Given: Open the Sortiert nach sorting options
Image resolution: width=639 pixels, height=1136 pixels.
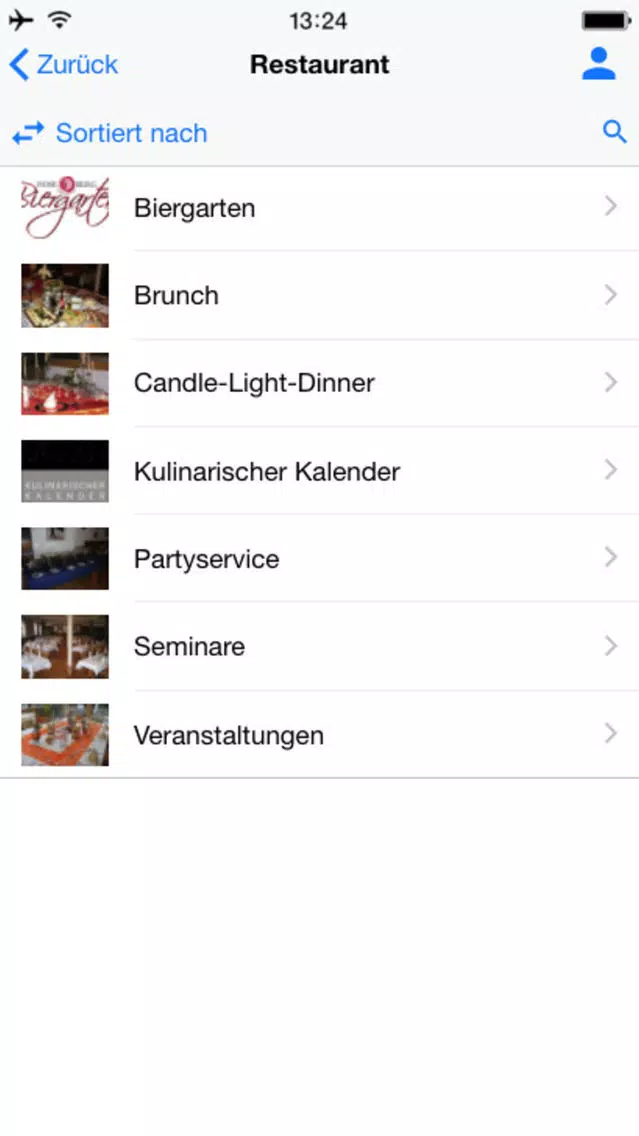Looking at the screenshot, I should tap(109, 133).
